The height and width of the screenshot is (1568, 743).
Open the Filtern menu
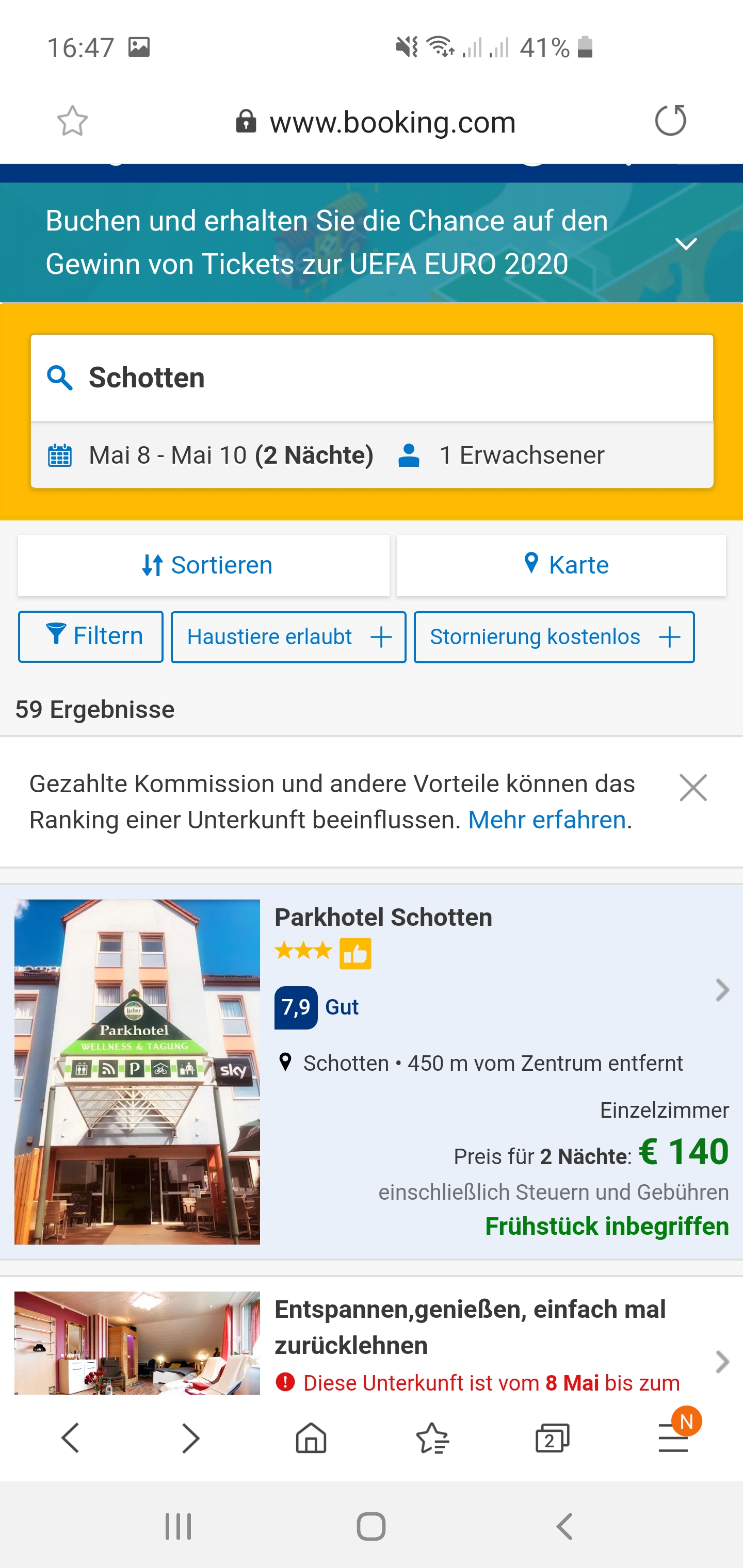(x=91, y=636)
